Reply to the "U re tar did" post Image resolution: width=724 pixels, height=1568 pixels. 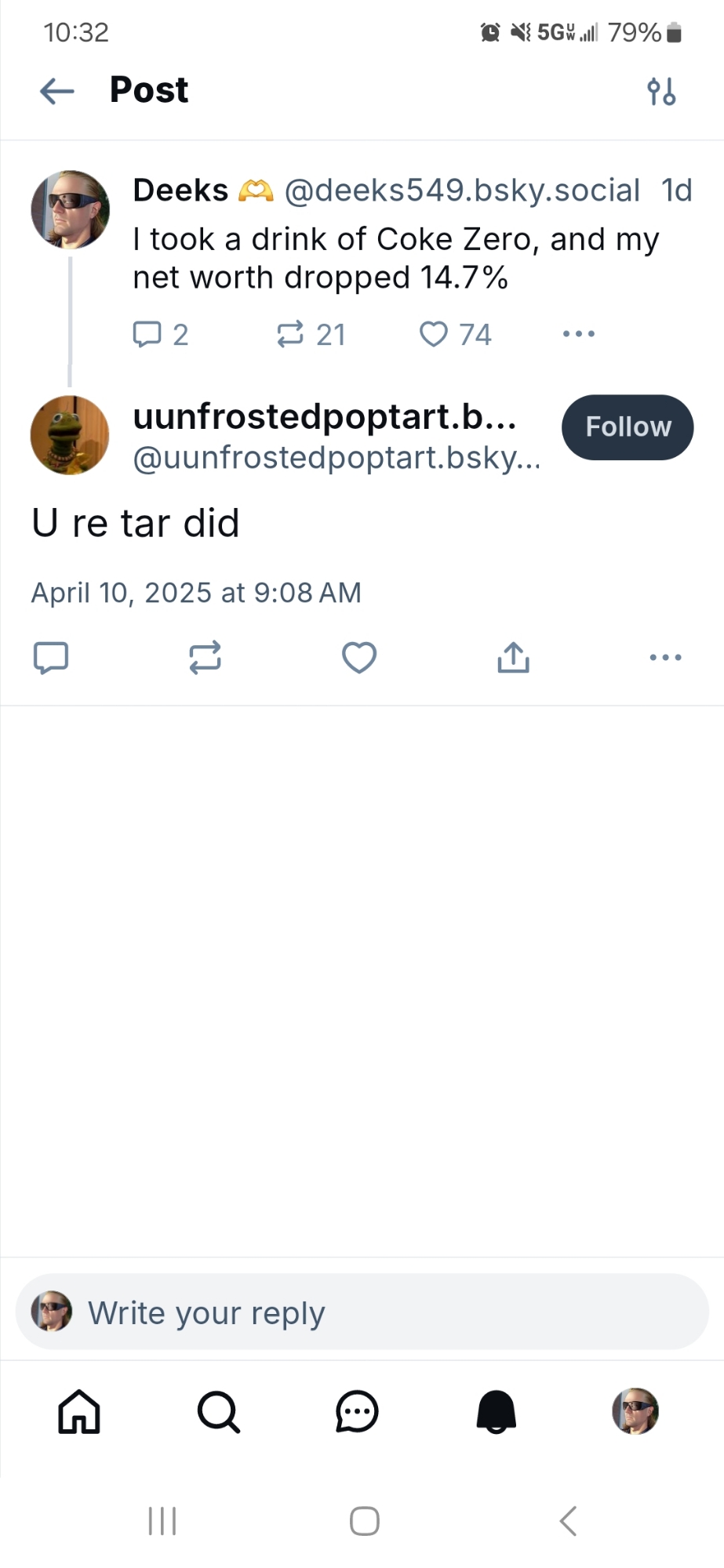click(51, 658)
